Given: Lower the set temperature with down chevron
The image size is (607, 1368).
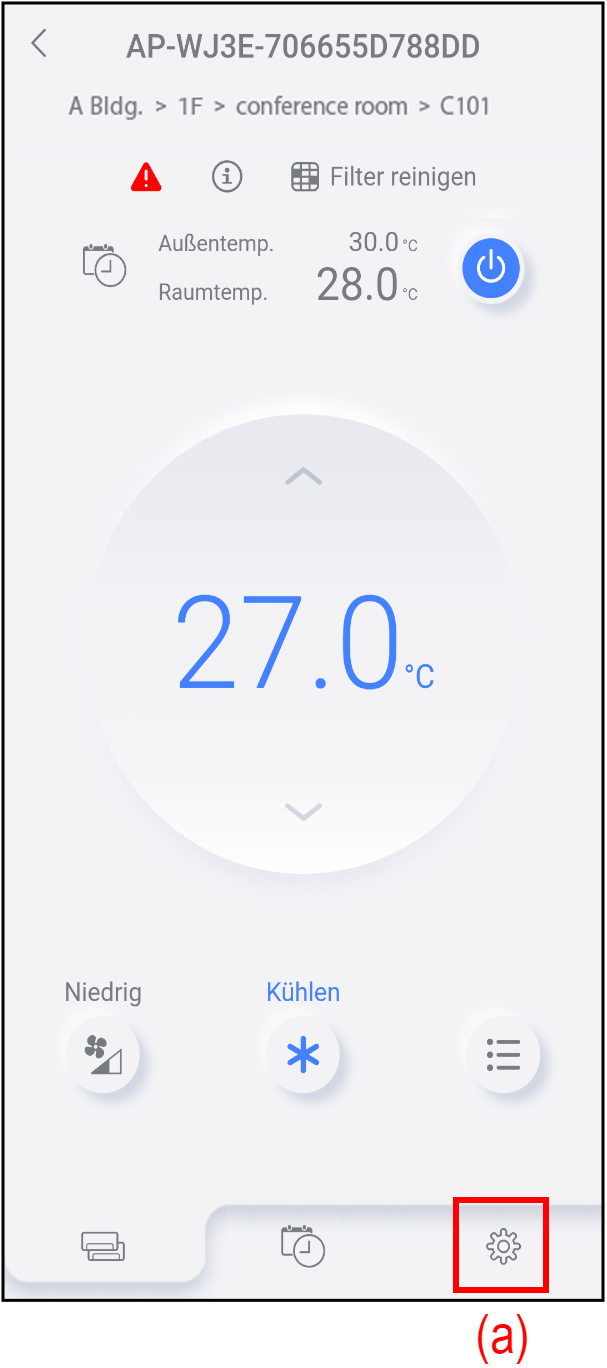Looking at the screenshot, I should [303, 810].
